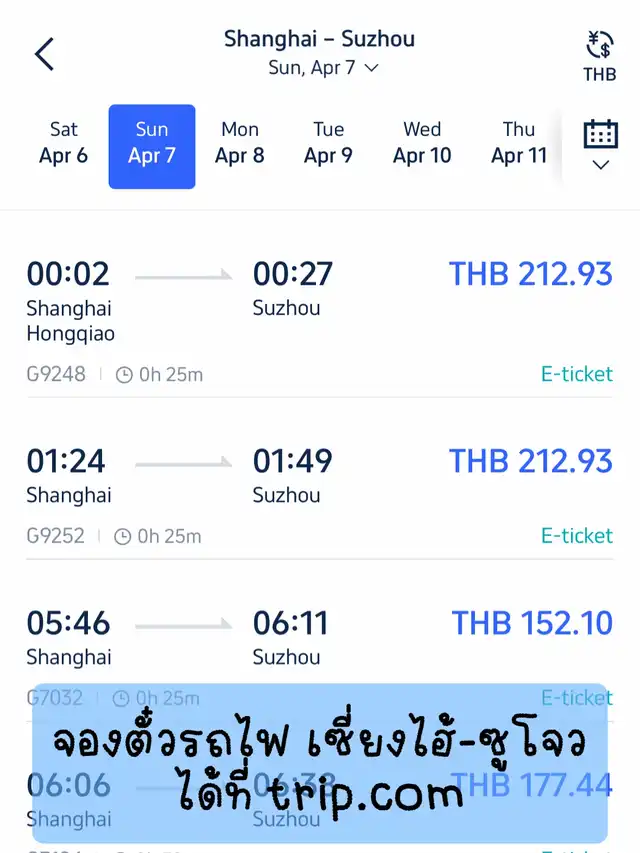Switch to the Wed Apr 10 date

[x=422, y=143]
